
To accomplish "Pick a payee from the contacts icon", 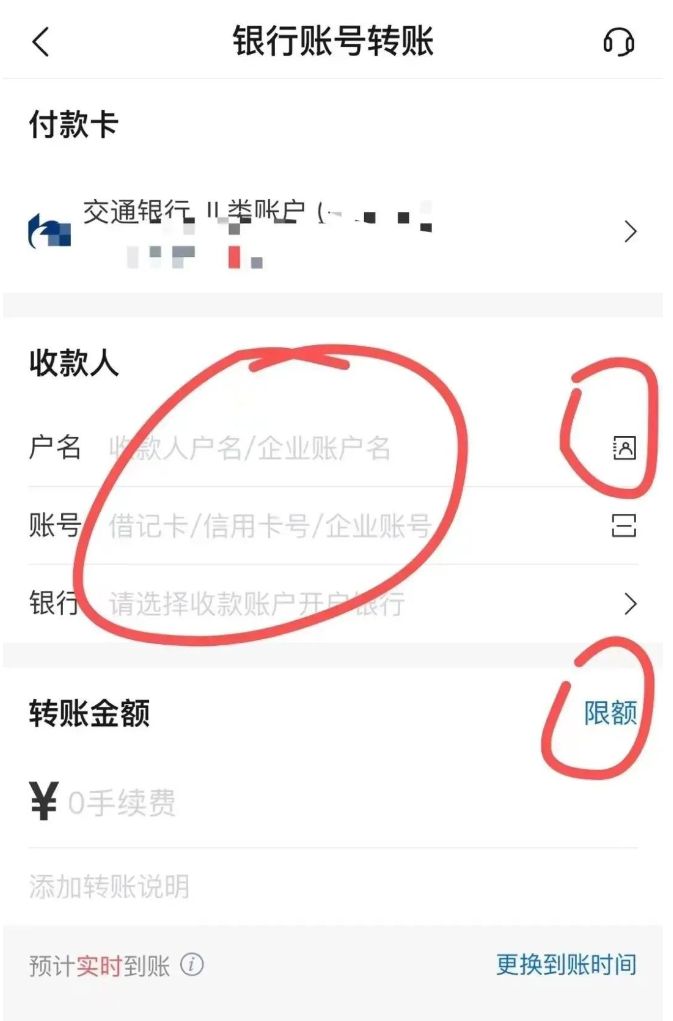I will pos(624,447).
